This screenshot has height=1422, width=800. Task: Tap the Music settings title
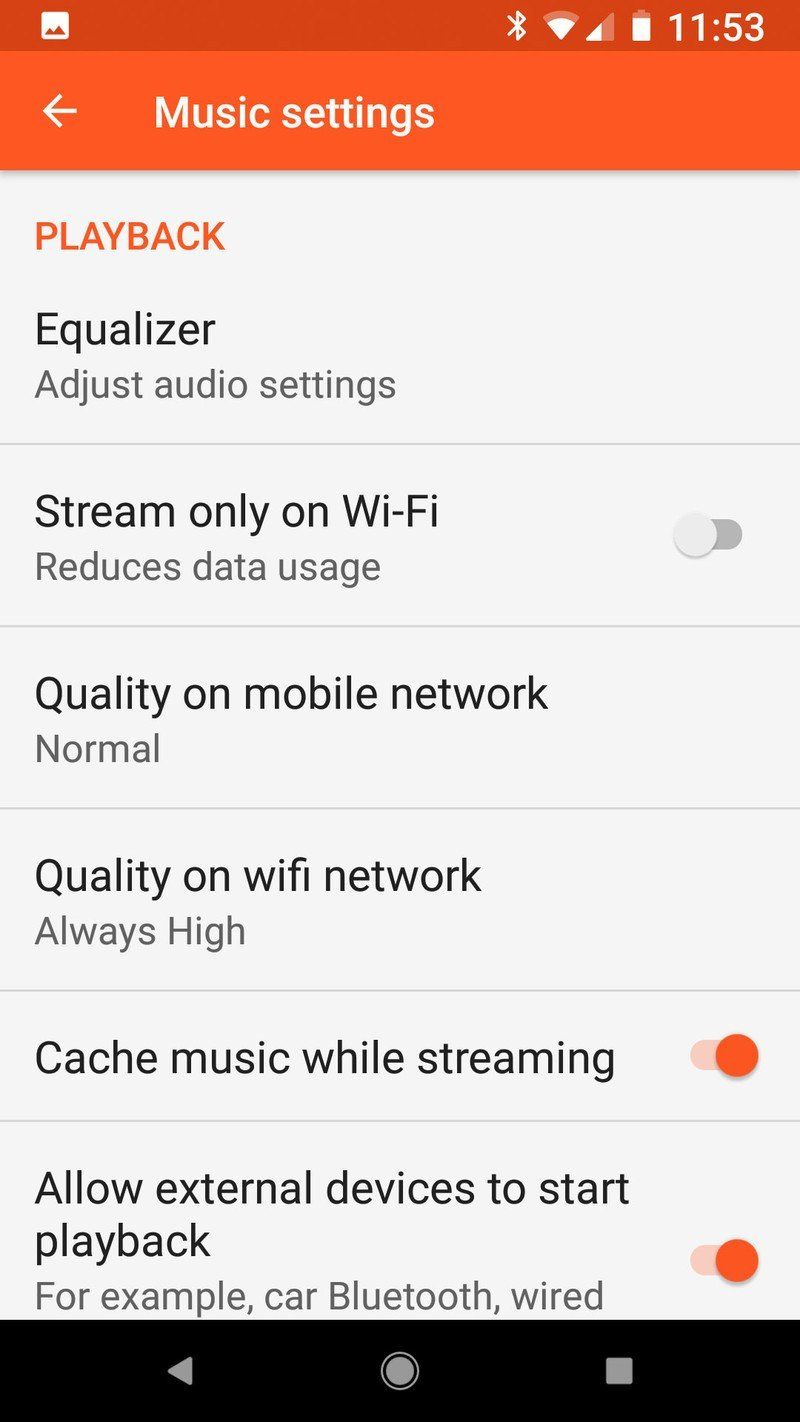point(294,111)
